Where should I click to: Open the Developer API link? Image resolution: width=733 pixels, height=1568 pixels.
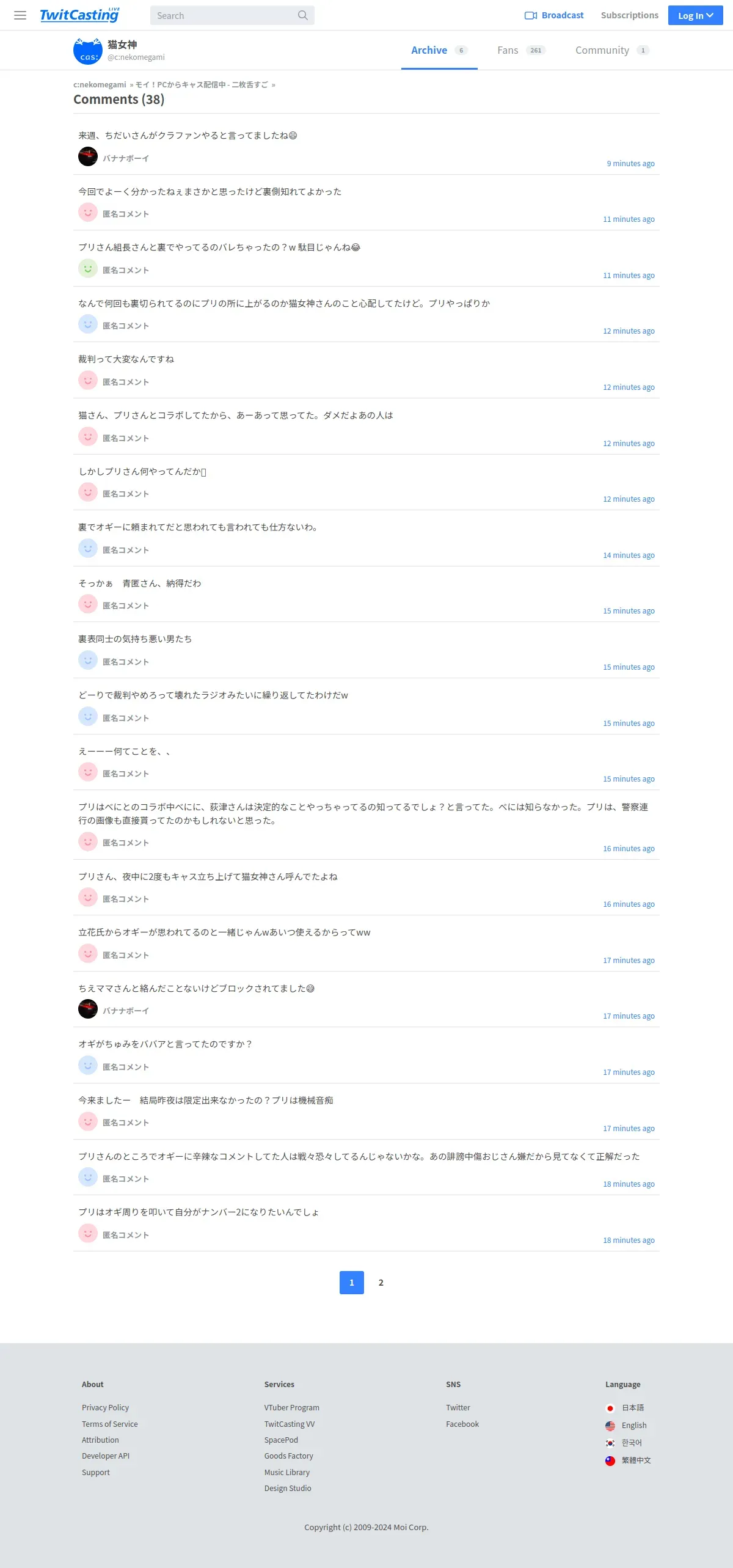pyautogui.click(x=106, y=1456)
